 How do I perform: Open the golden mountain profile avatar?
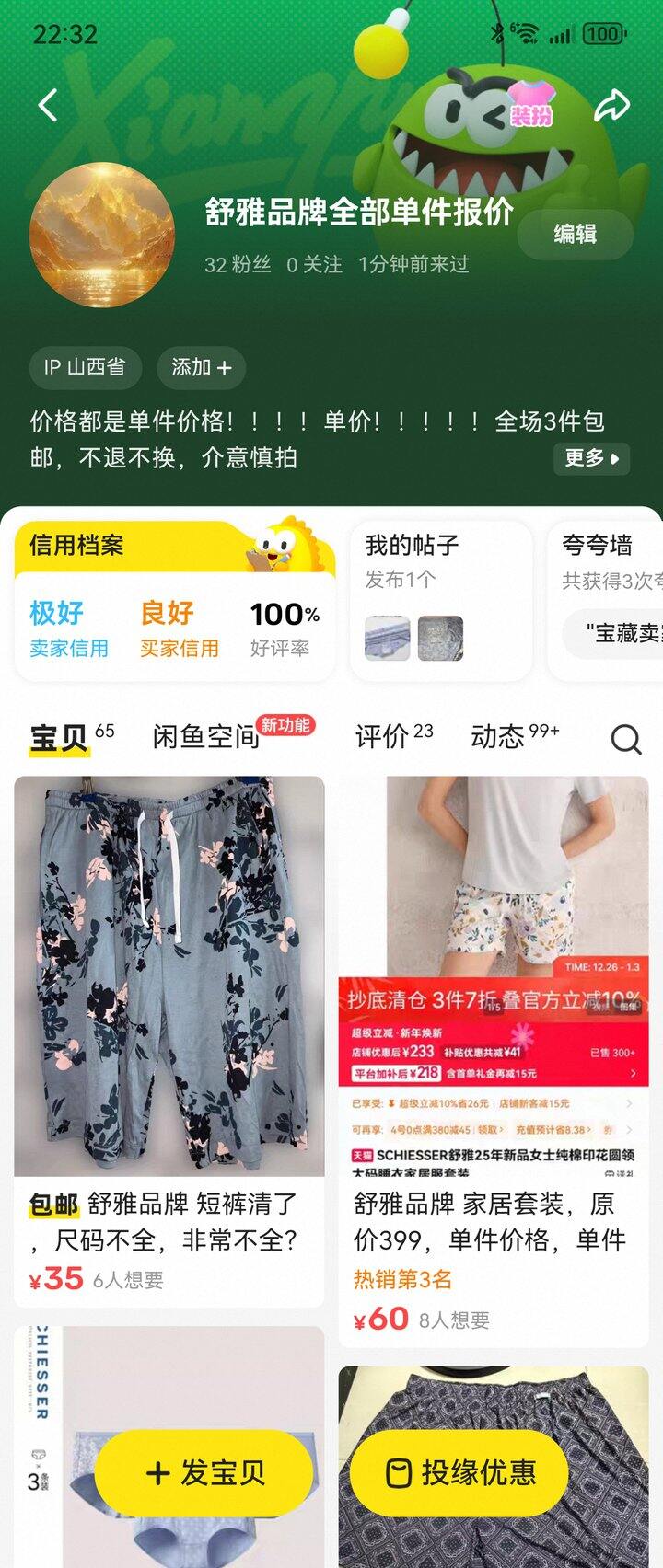point(102,236)
